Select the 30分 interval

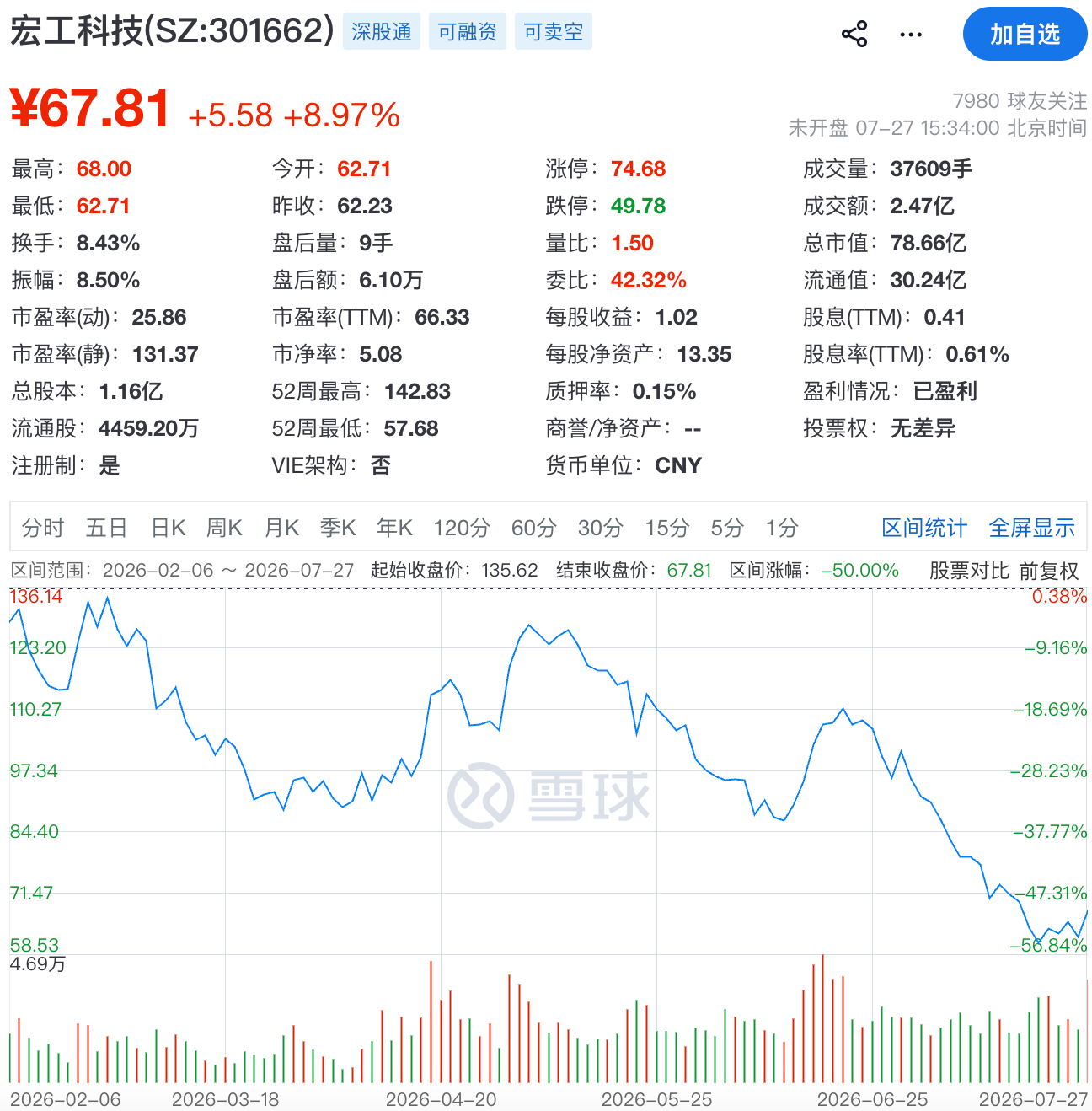tap(600, 528)
